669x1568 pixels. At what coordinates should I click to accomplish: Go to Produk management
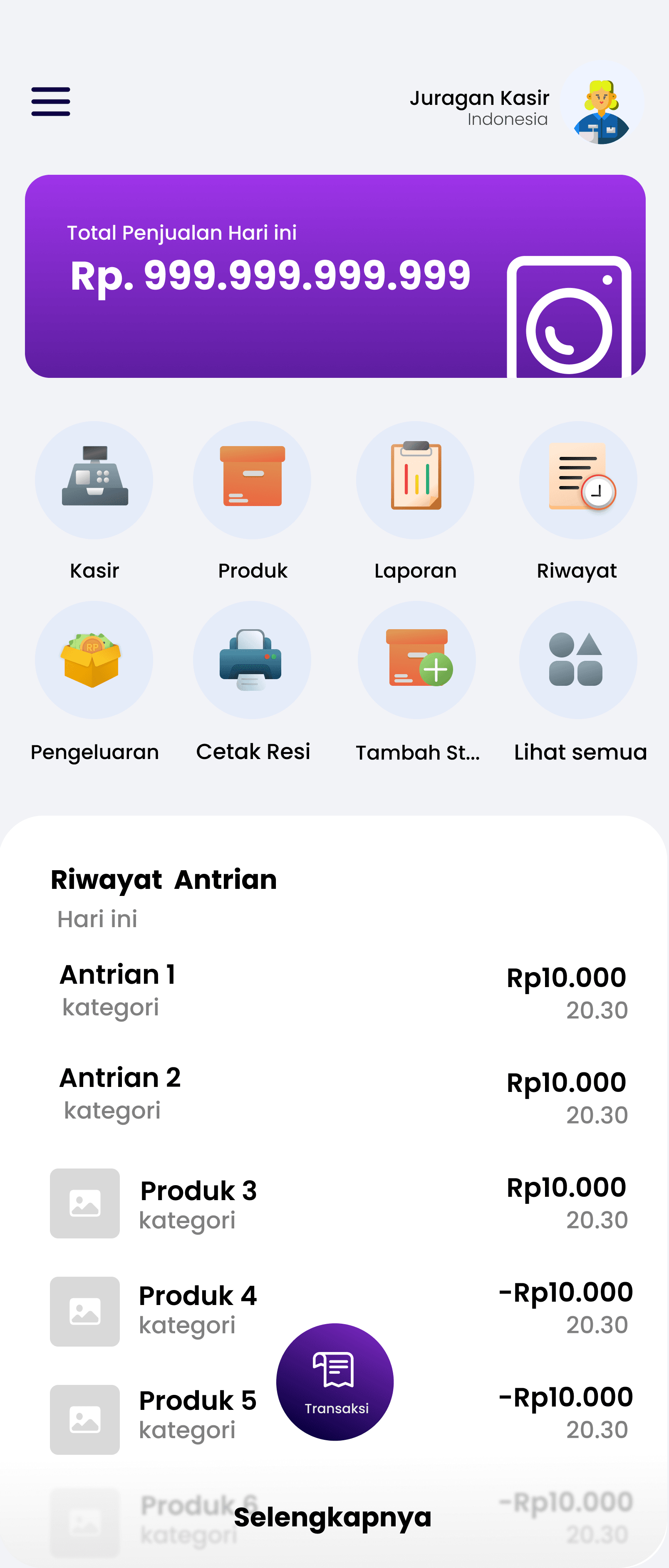tap(252, 480)
